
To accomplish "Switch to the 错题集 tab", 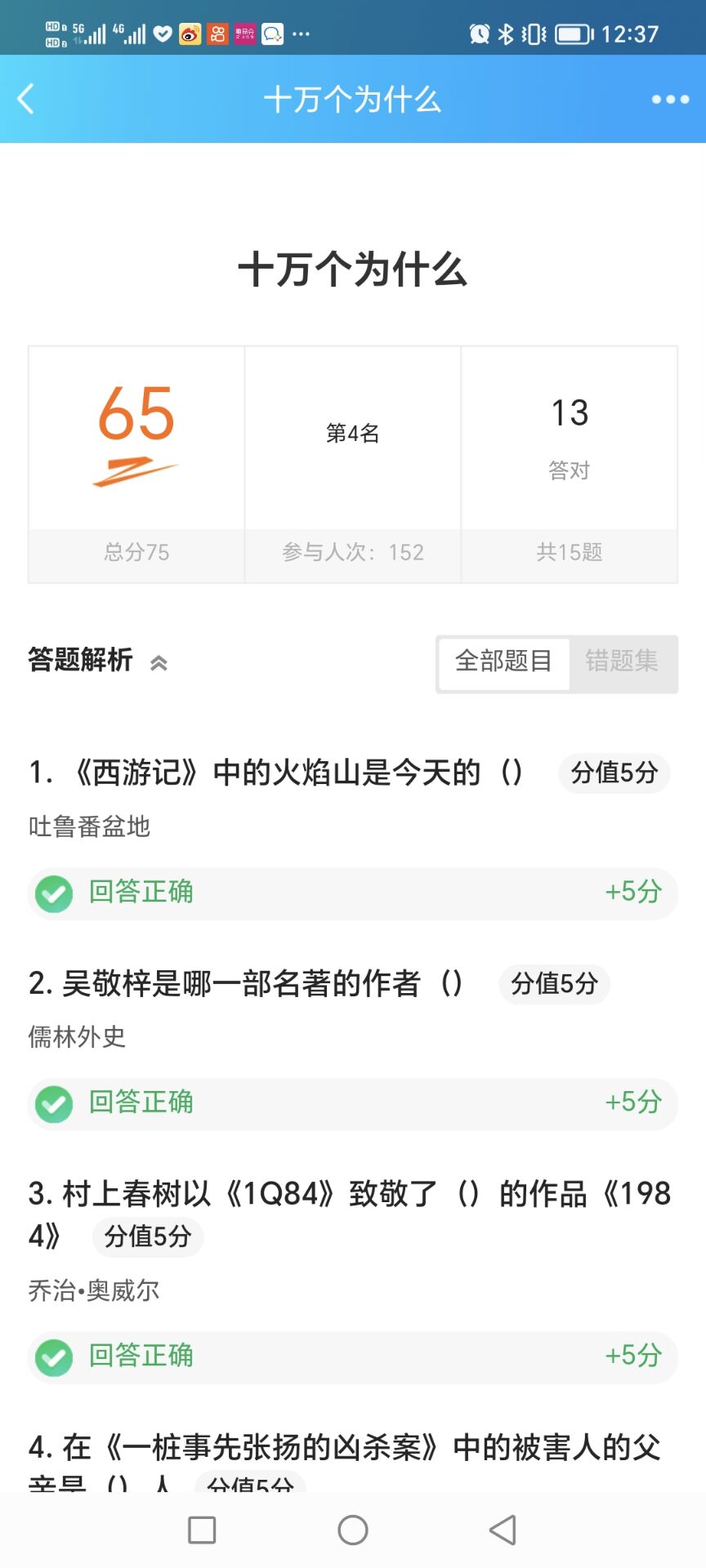I will pos(622,661).
